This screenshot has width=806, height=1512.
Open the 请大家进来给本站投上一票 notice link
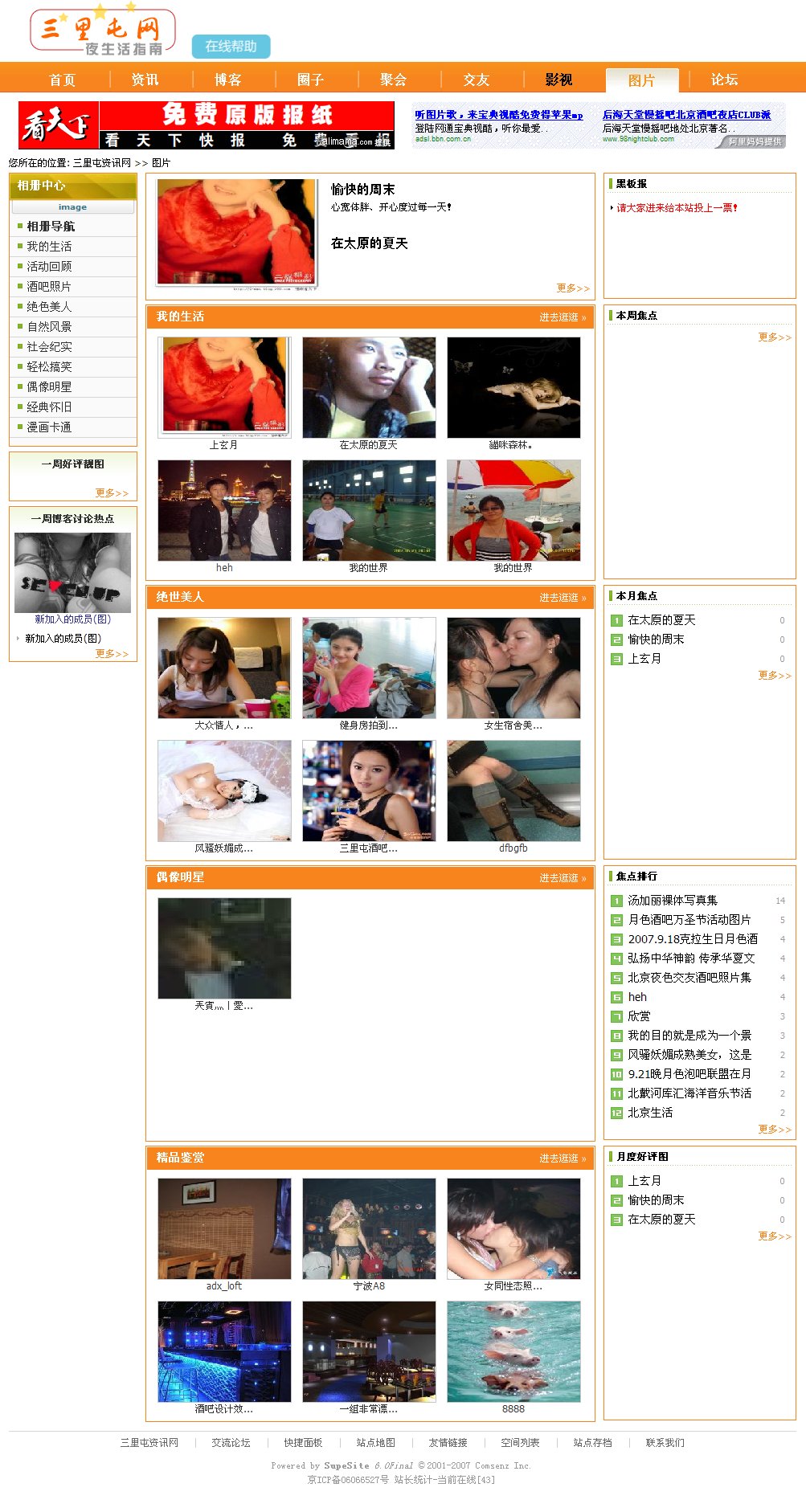click(677, 208)
